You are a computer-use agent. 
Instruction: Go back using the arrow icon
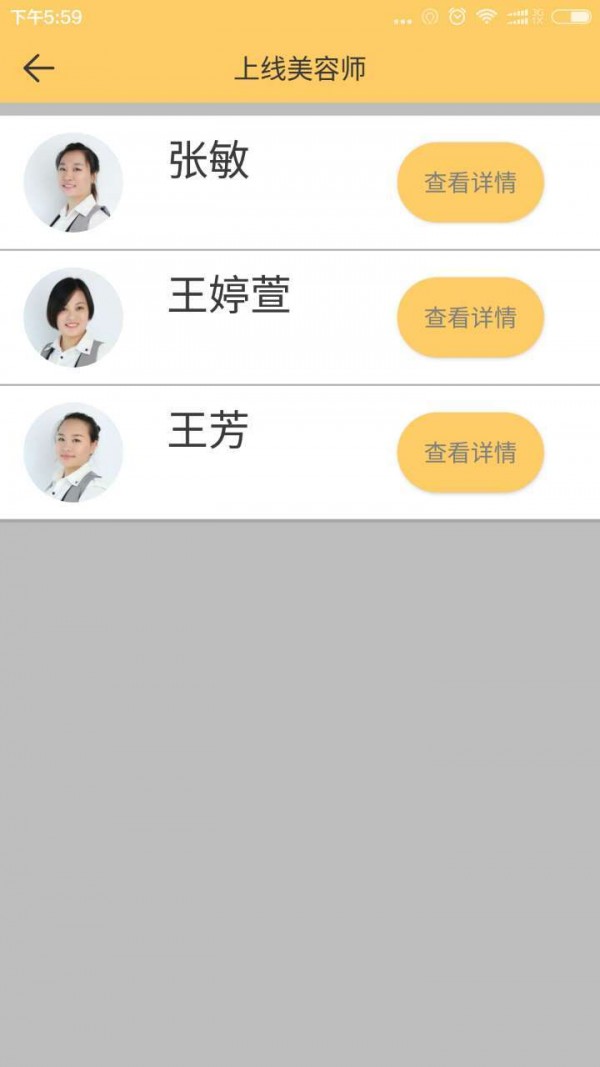[x=38, y=68]
